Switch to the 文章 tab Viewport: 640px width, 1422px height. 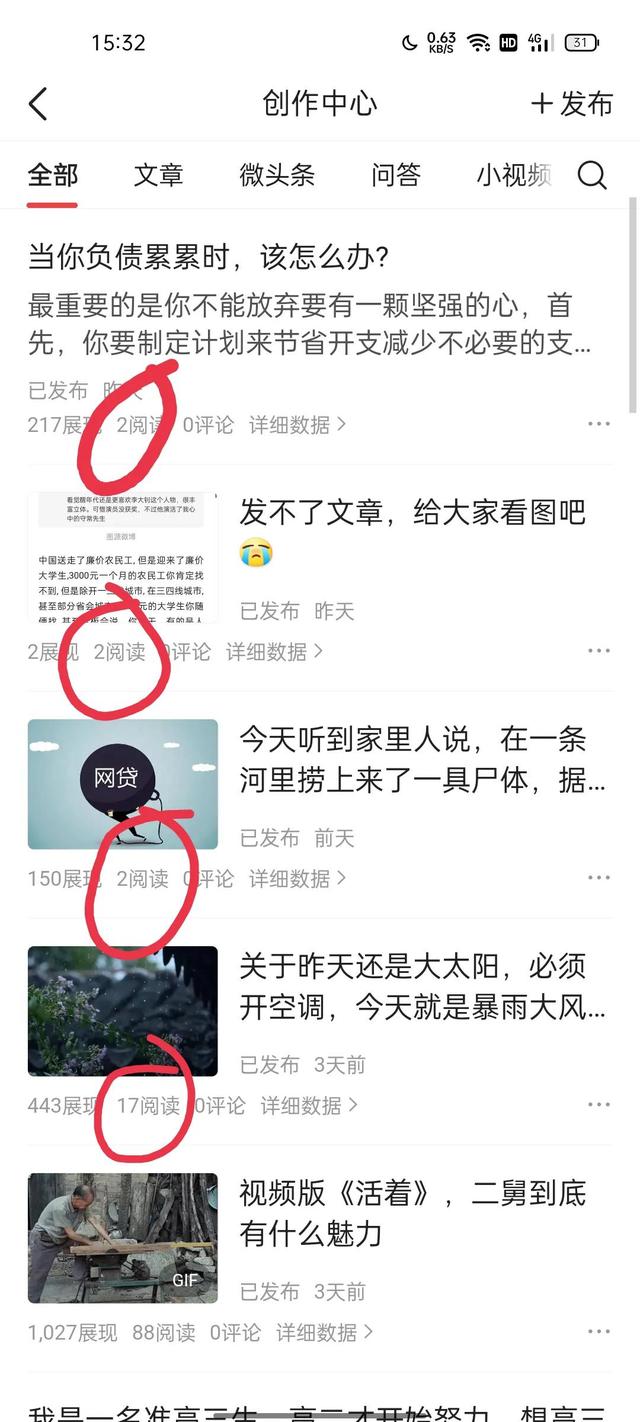point(158,176)
